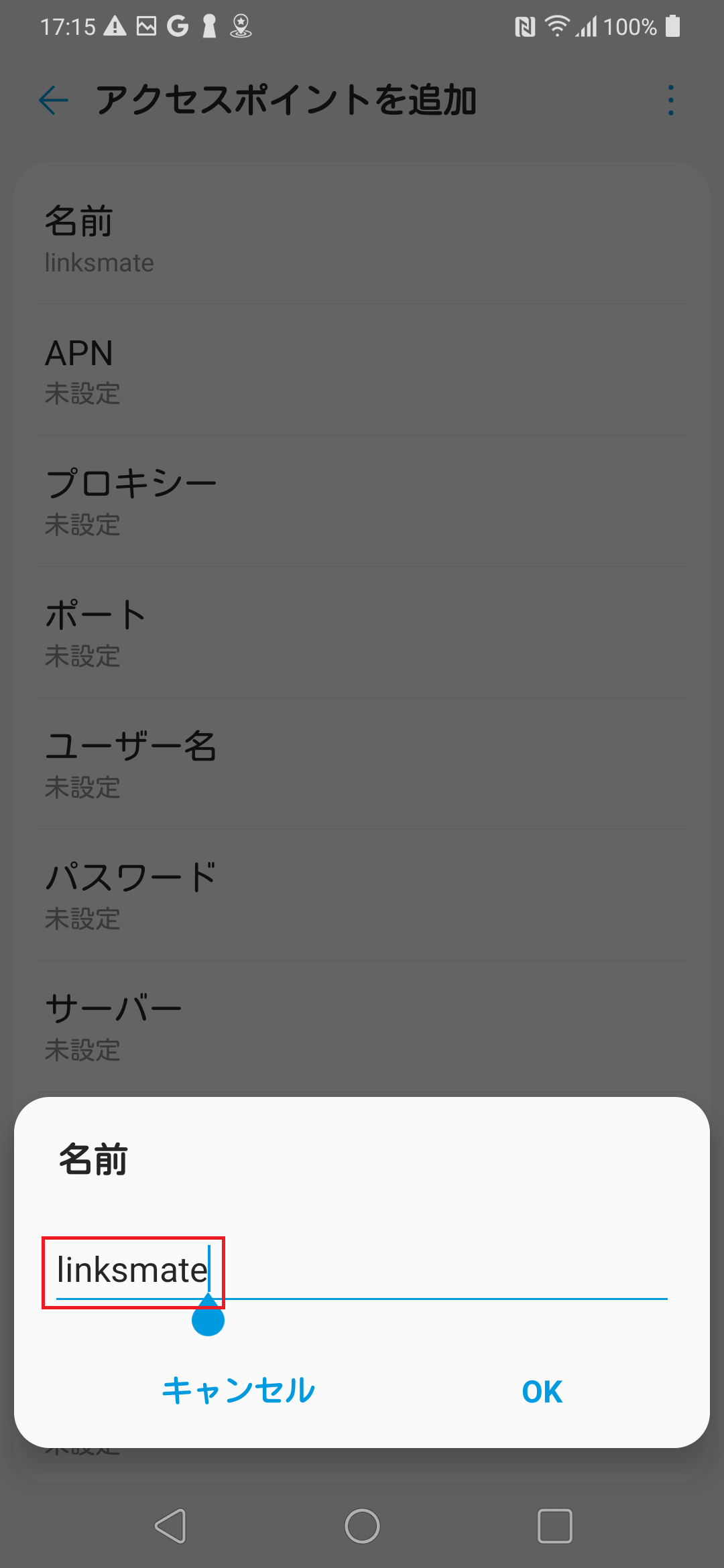Image resolution: width=724 pixels, height=1568 pixels.
Task: Tap the Wi-Fi status icon
Action: point(556,27)
